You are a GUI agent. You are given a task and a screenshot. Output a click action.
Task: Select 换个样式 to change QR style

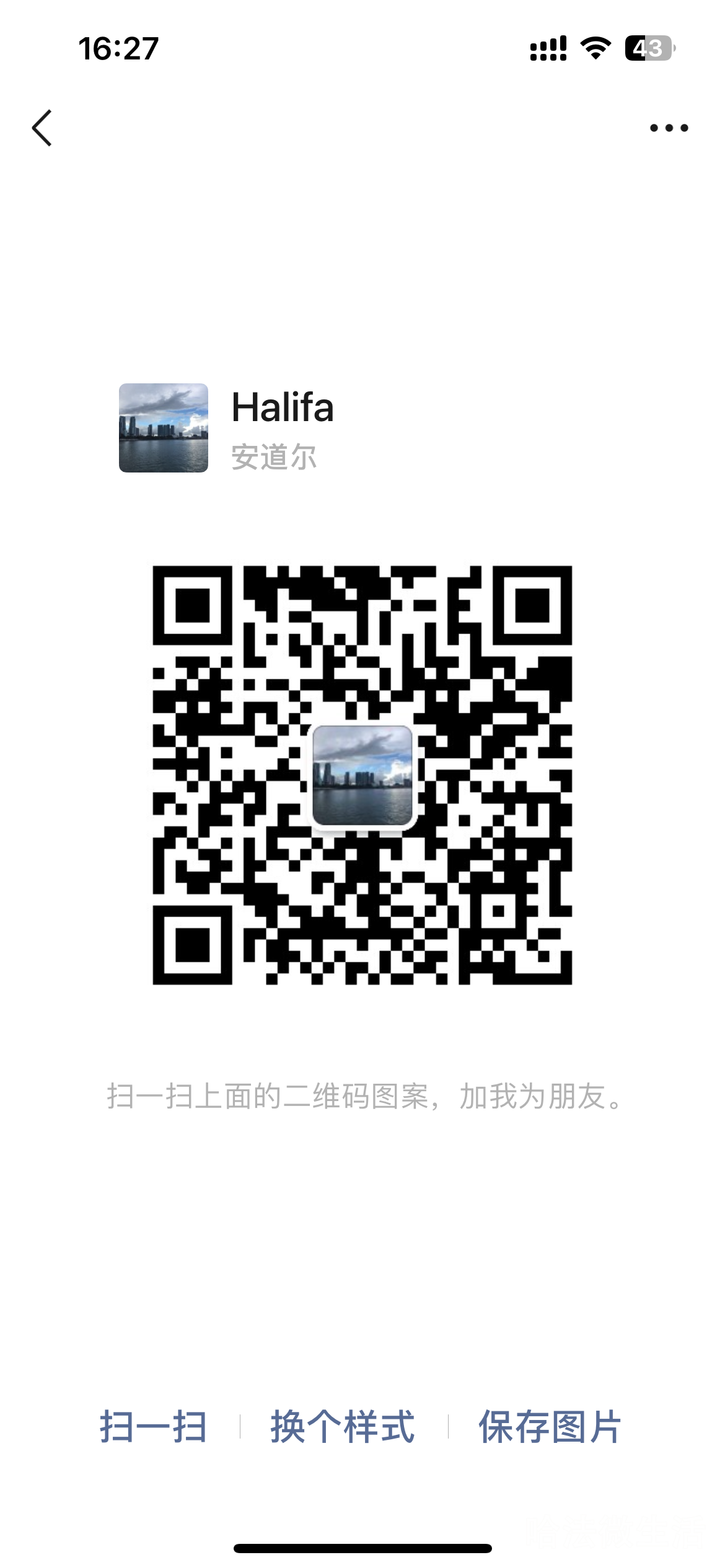[343, 1427]
